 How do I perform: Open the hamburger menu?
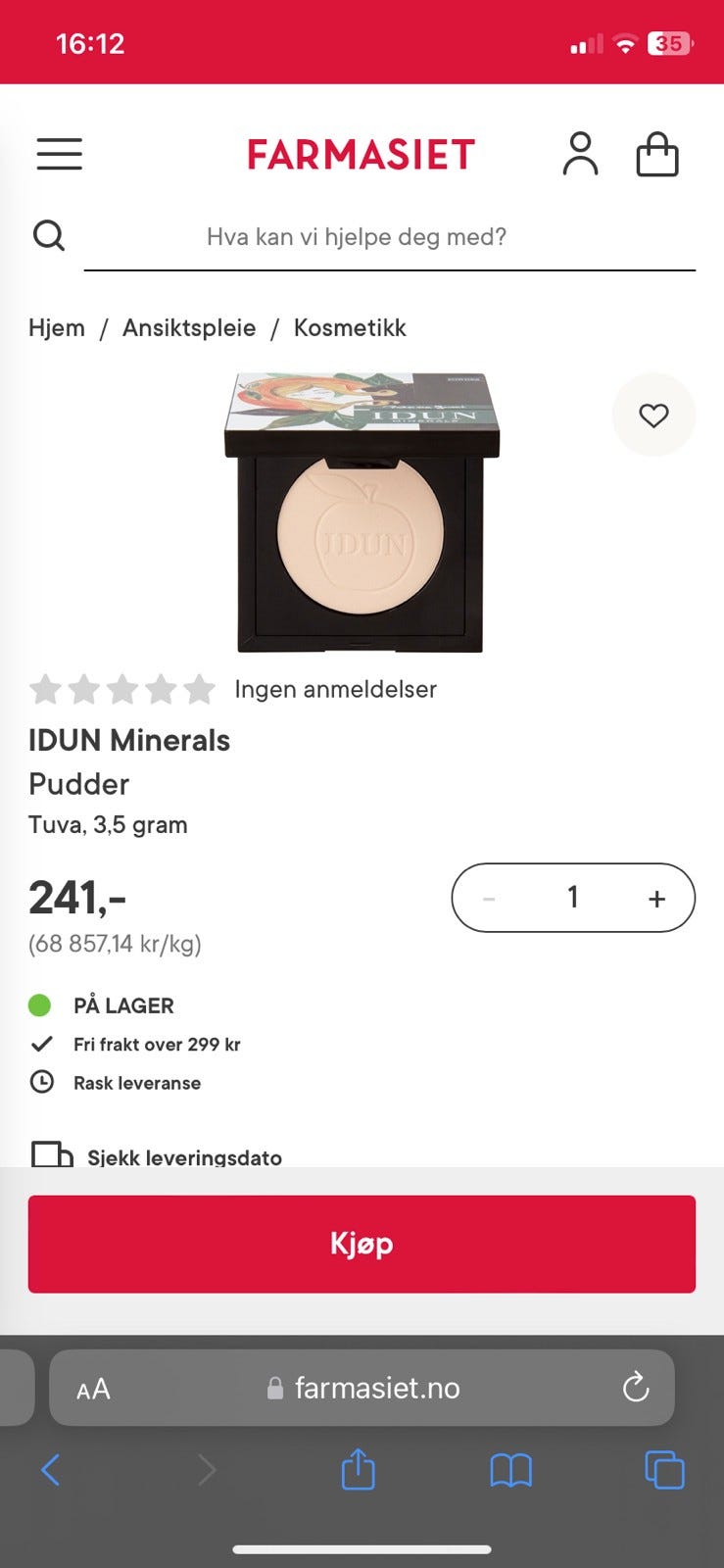tap(60, 154)
